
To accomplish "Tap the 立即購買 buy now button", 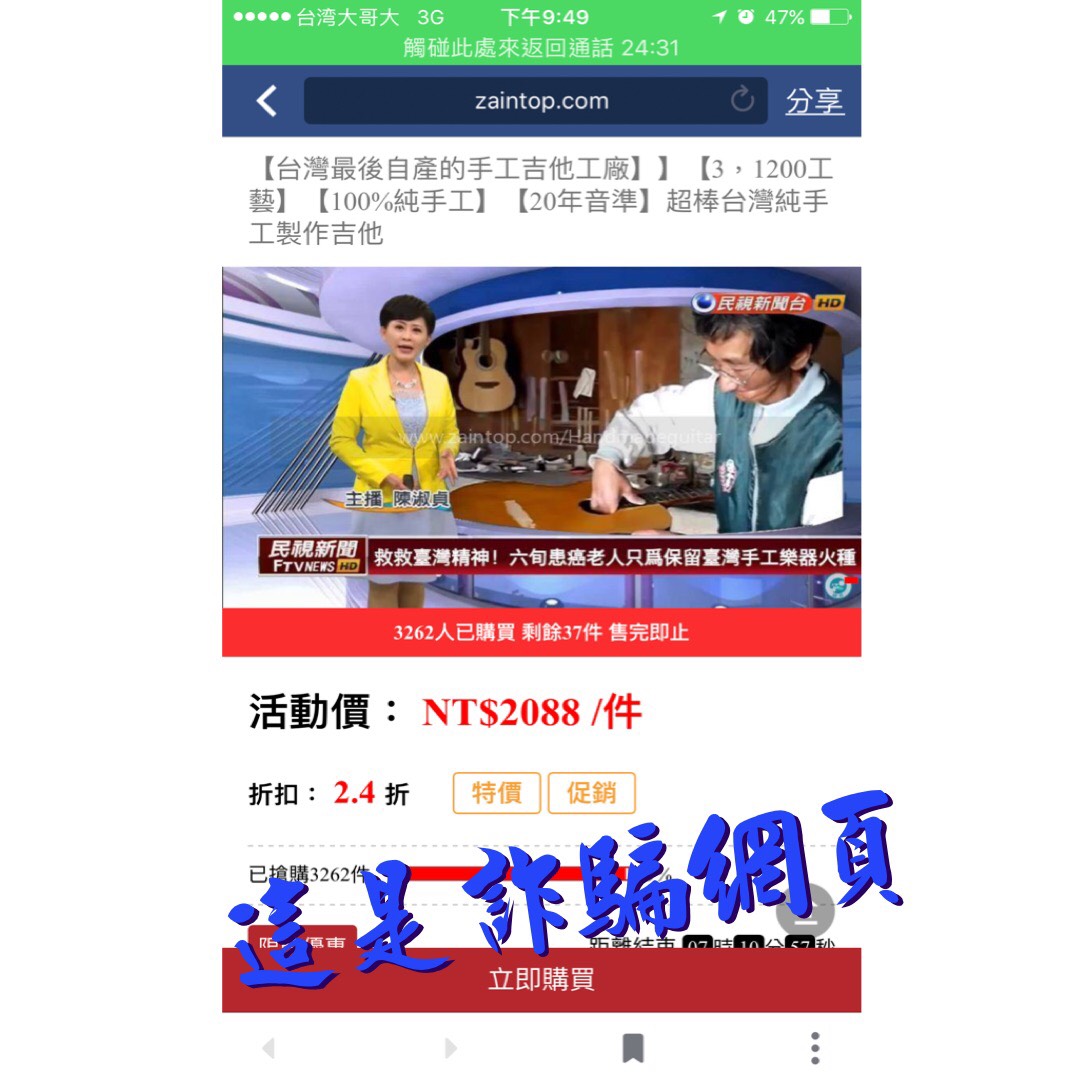I will coord(541,979).
